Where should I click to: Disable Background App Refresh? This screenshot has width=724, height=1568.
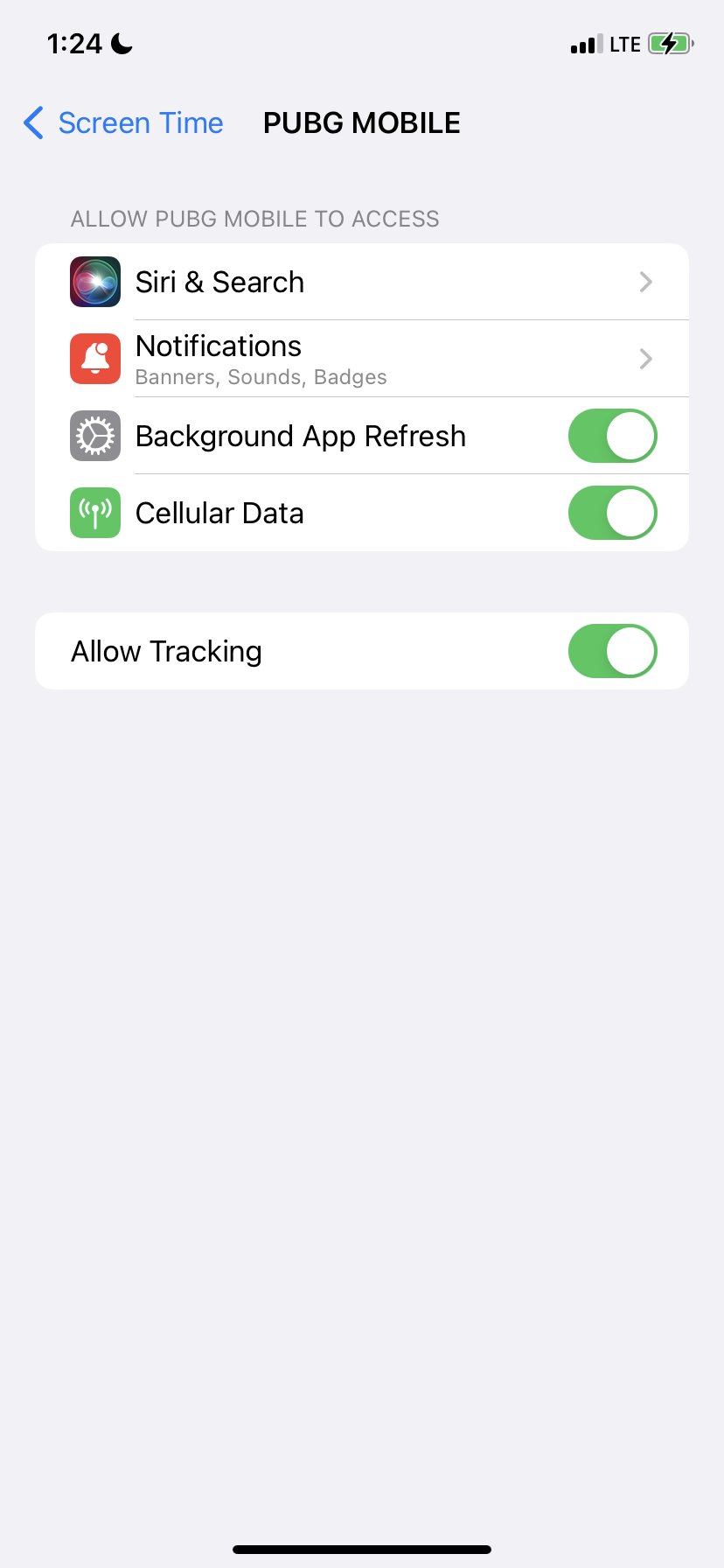612,436
